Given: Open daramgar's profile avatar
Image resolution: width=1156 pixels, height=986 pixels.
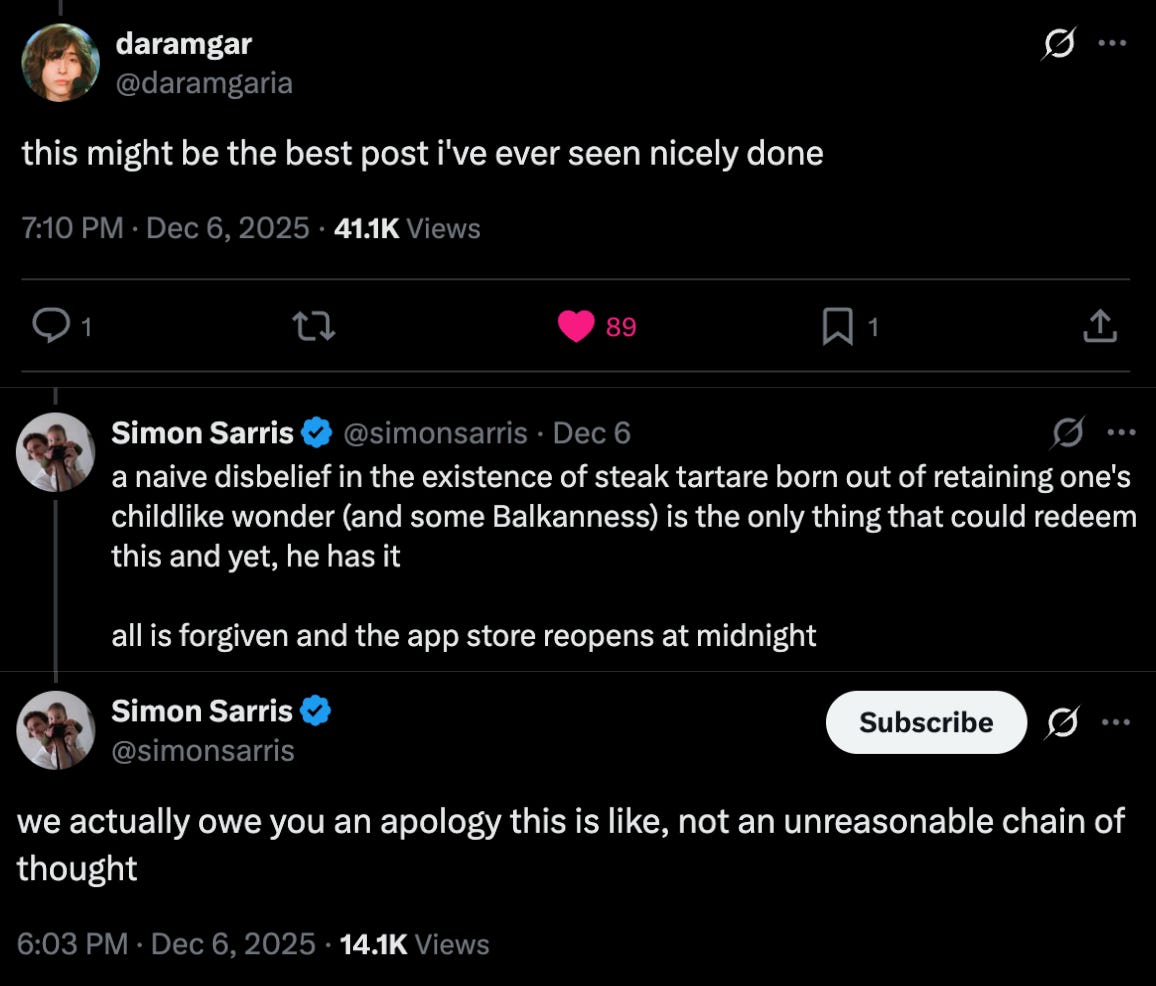Looking at the screenshot, I should coord(60,63).
